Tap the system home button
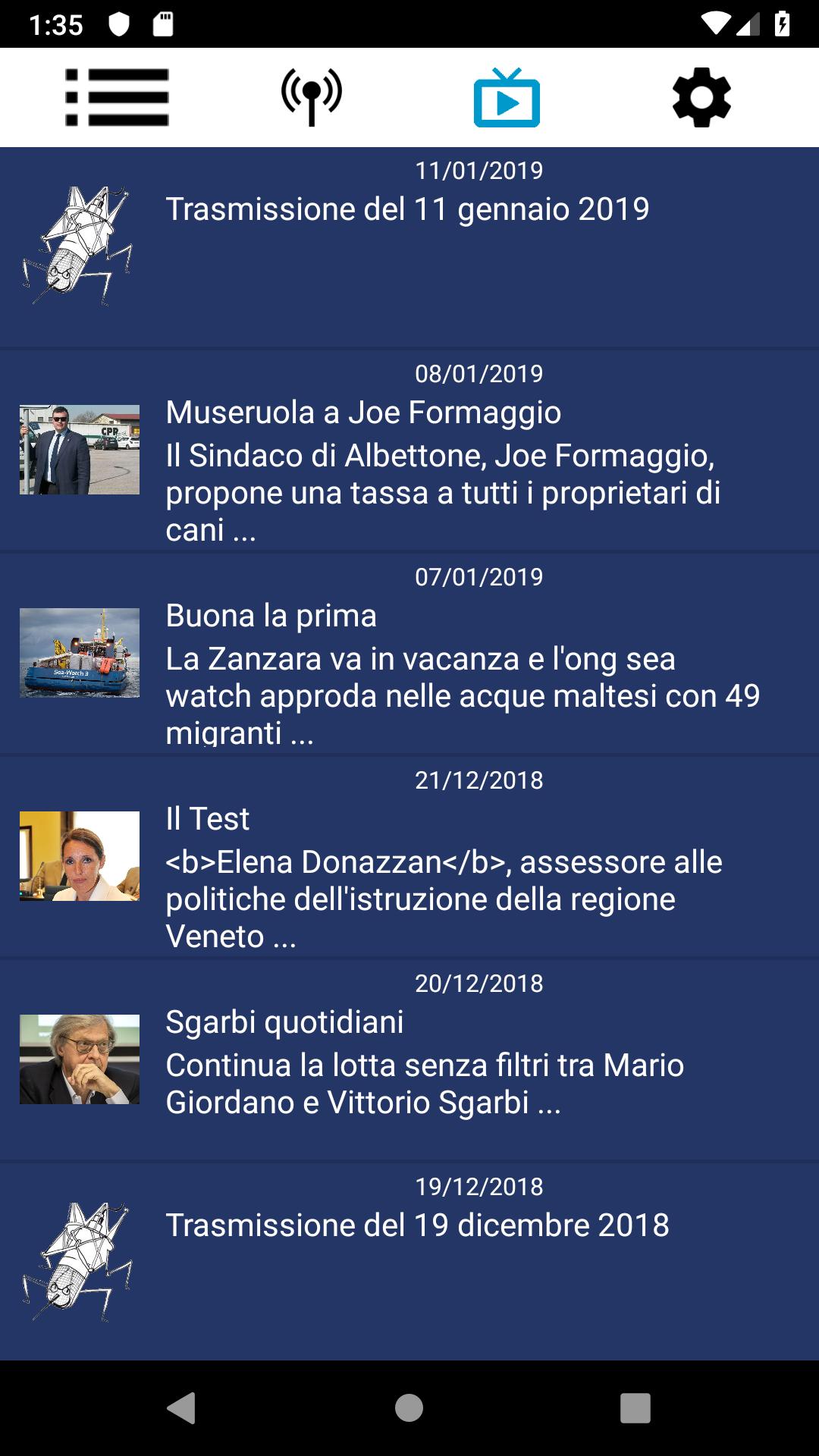The image size is (819, 1456). pyautogui.click(x=409, y=1408)
